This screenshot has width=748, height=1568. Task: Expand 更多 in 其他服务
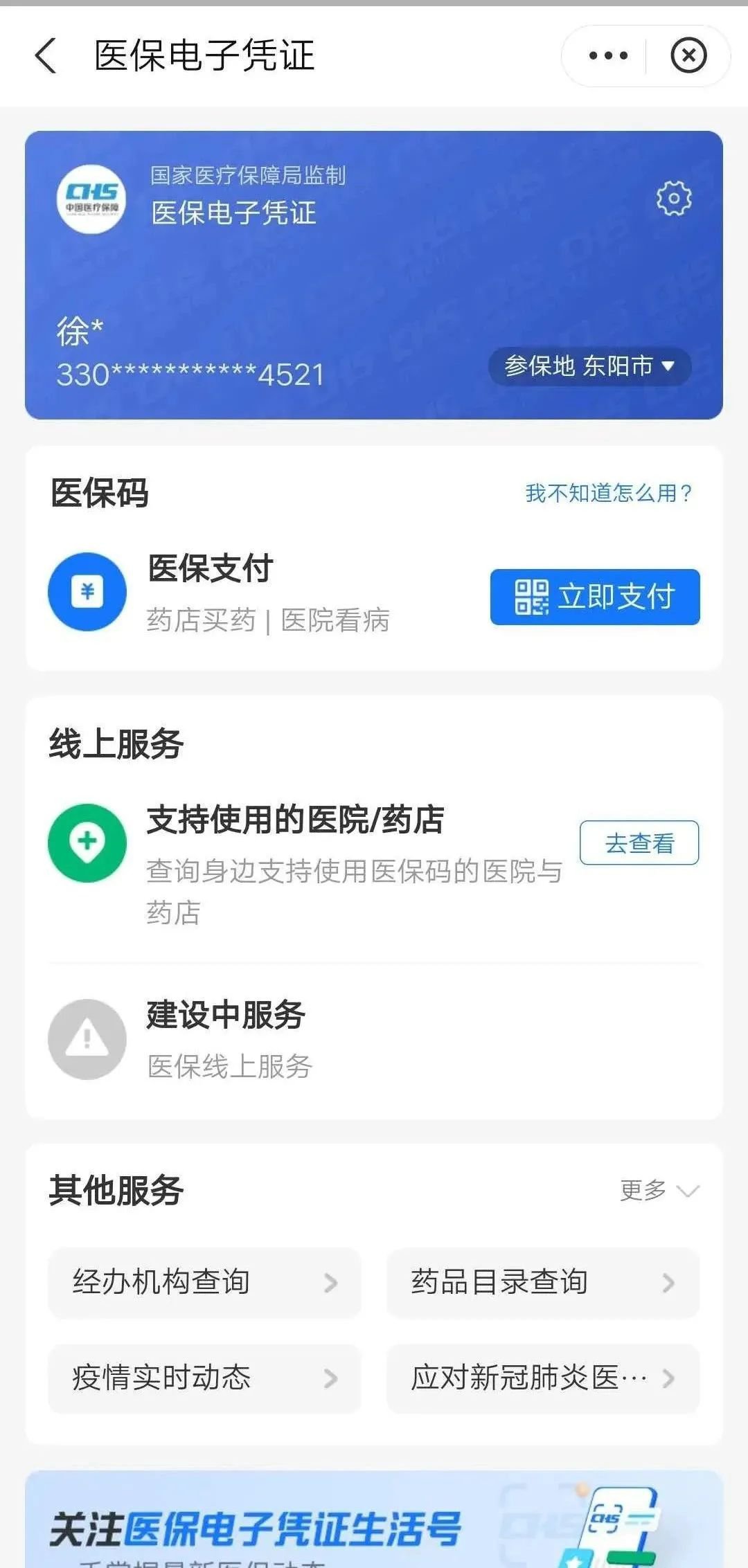coord(659,1190)
